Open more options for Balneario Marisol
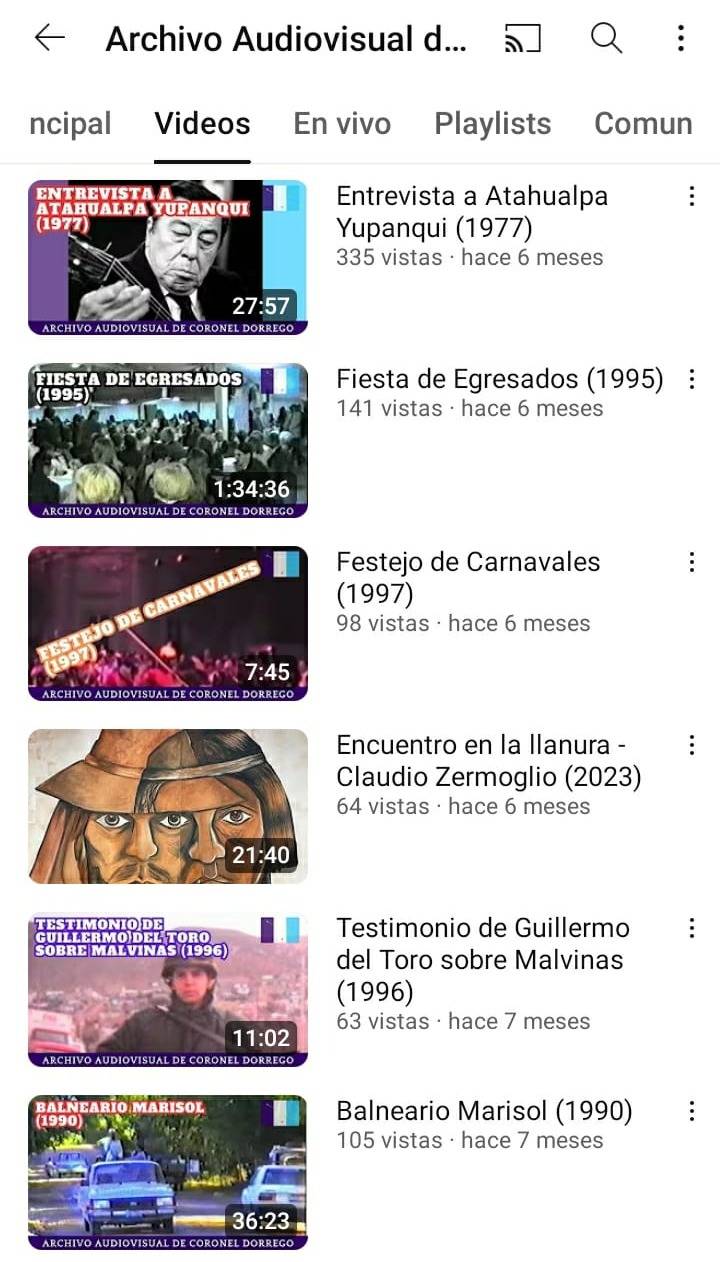This screenshot has height=1262, width=720. tap(691, 1111)
